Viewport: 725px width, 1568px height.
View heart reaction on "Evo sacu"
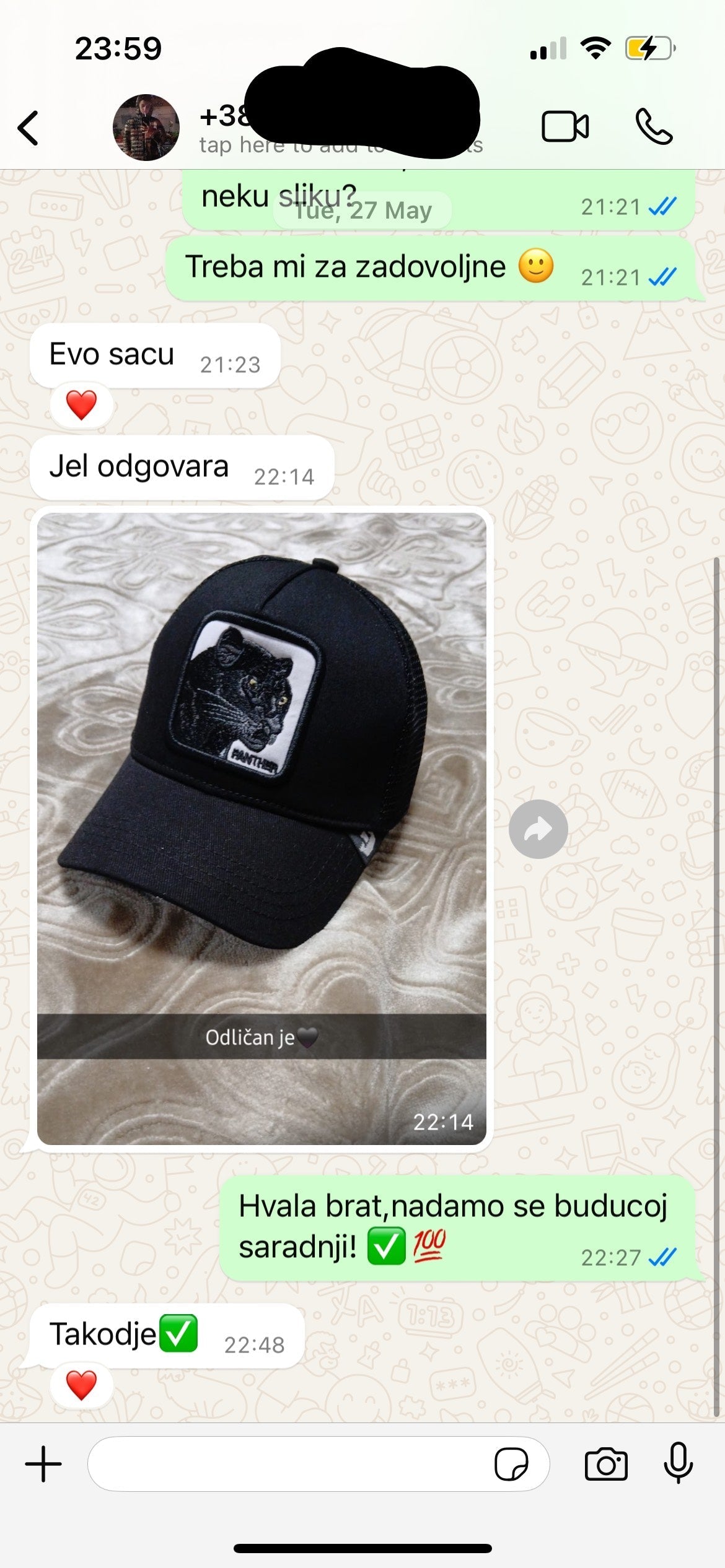tap(81, 405)
